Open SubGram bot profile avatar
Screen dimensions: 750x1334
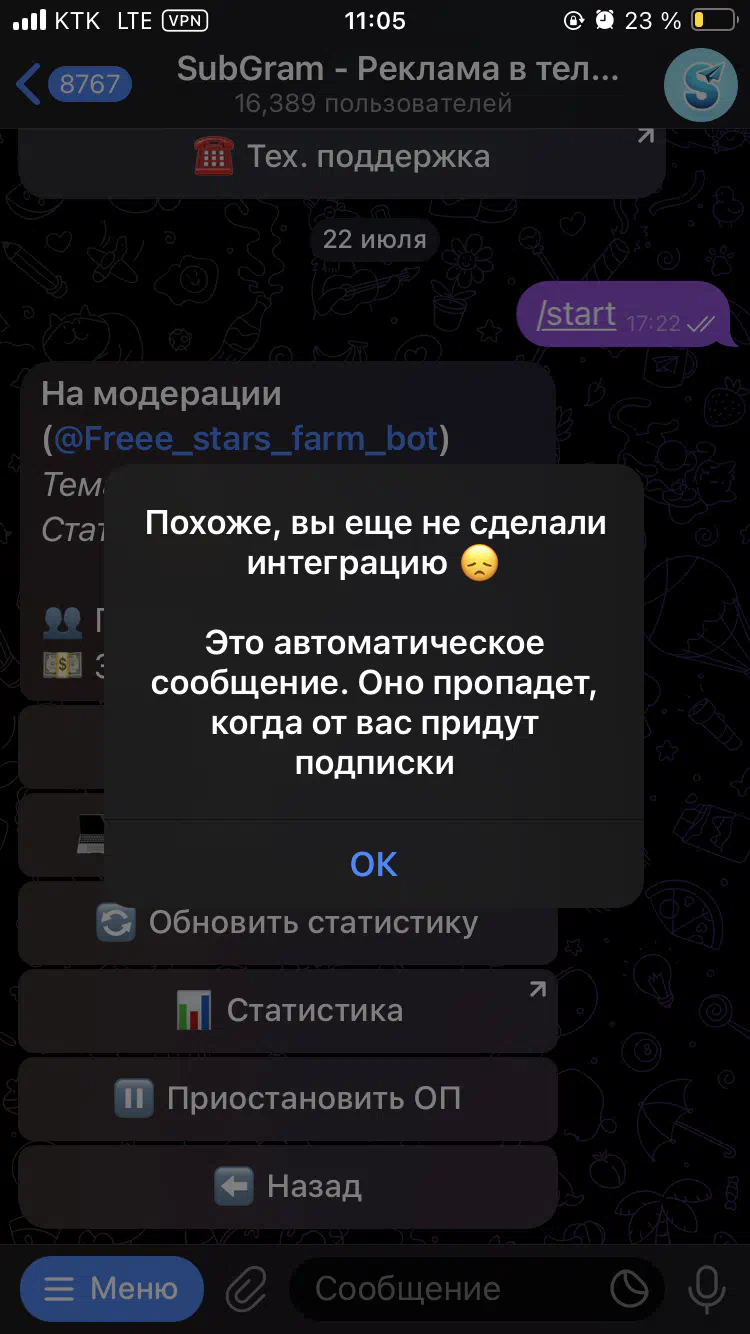701,85
